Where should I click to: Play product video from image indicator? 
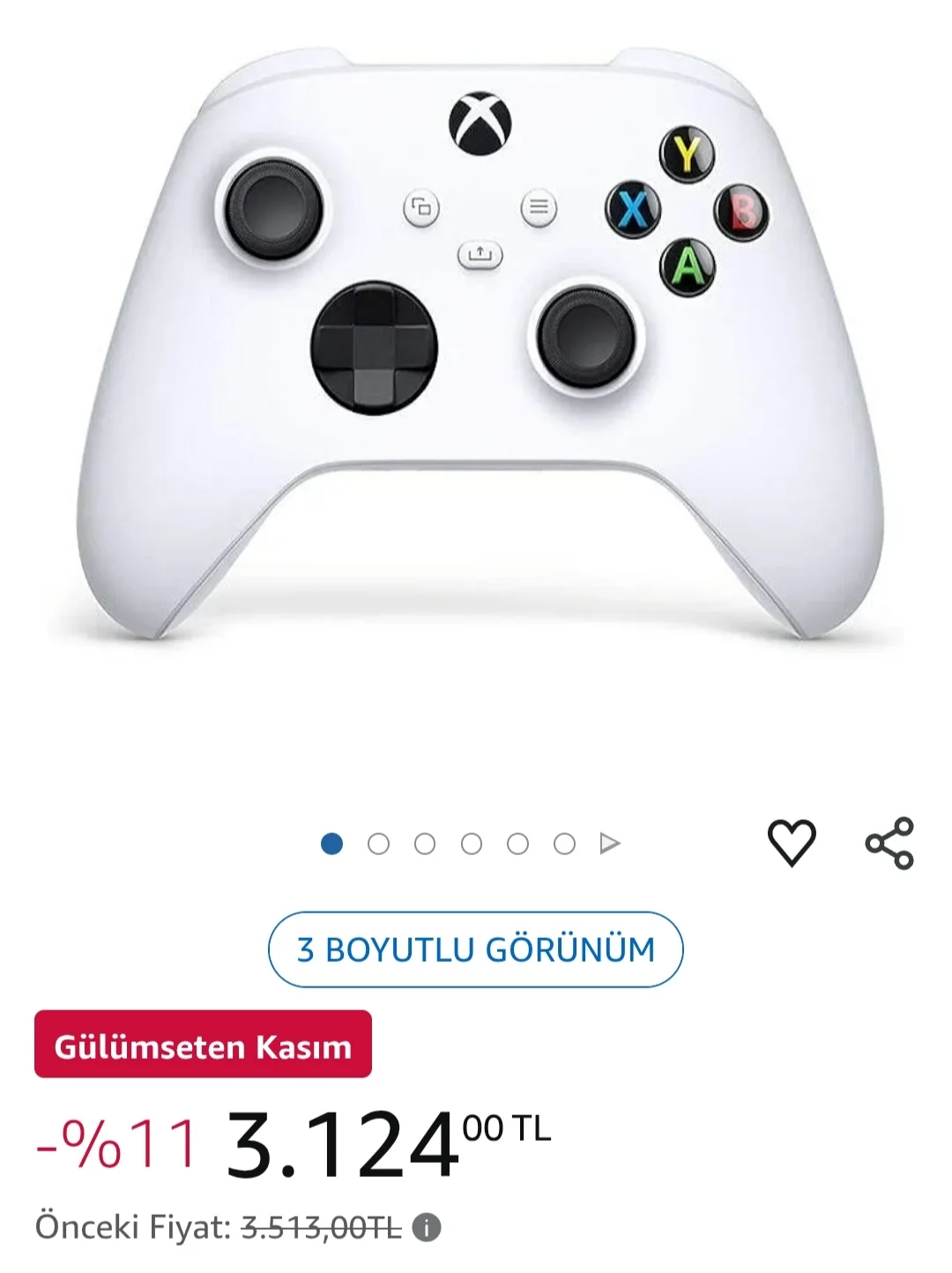610,845
